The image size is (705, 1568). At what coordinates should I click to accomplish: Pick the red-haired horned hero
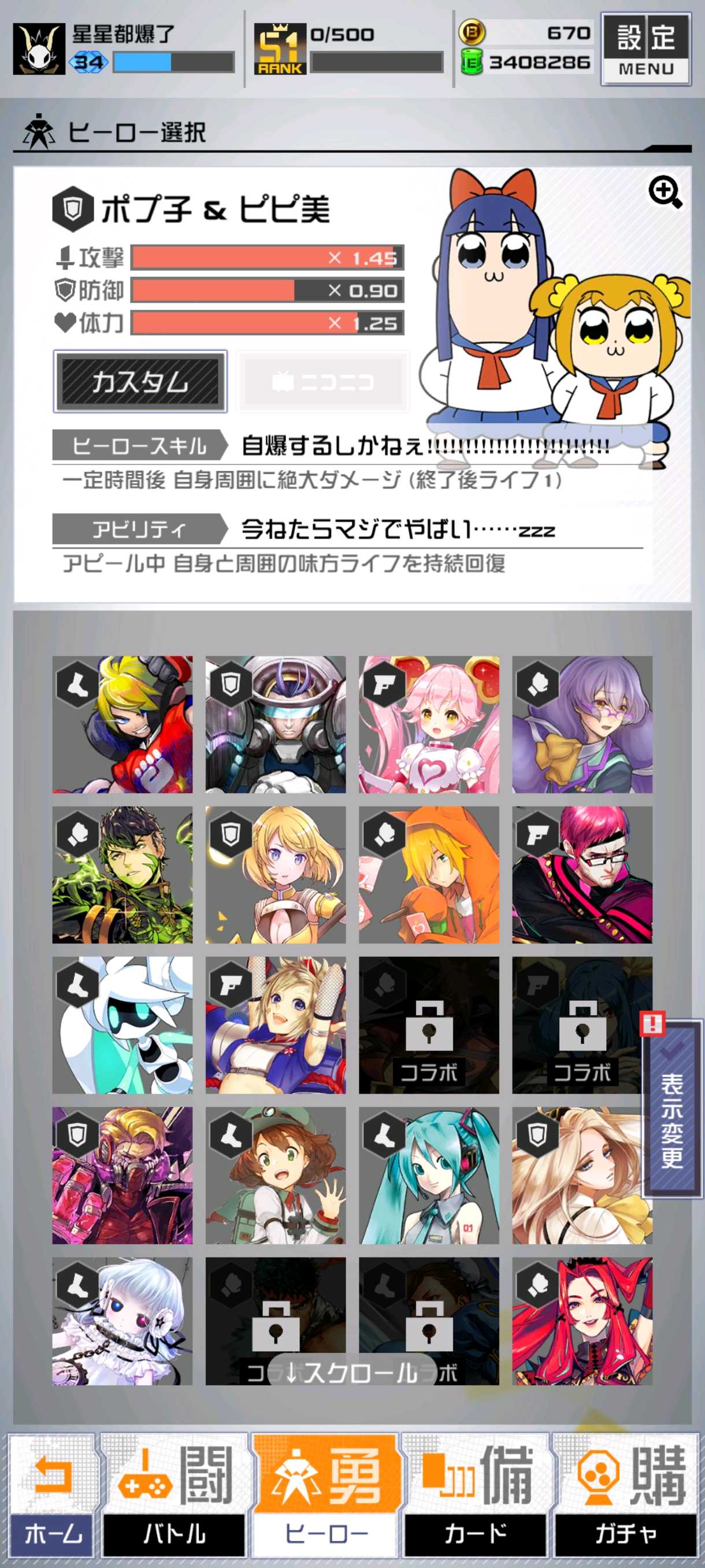click(x=582, y=1322)
